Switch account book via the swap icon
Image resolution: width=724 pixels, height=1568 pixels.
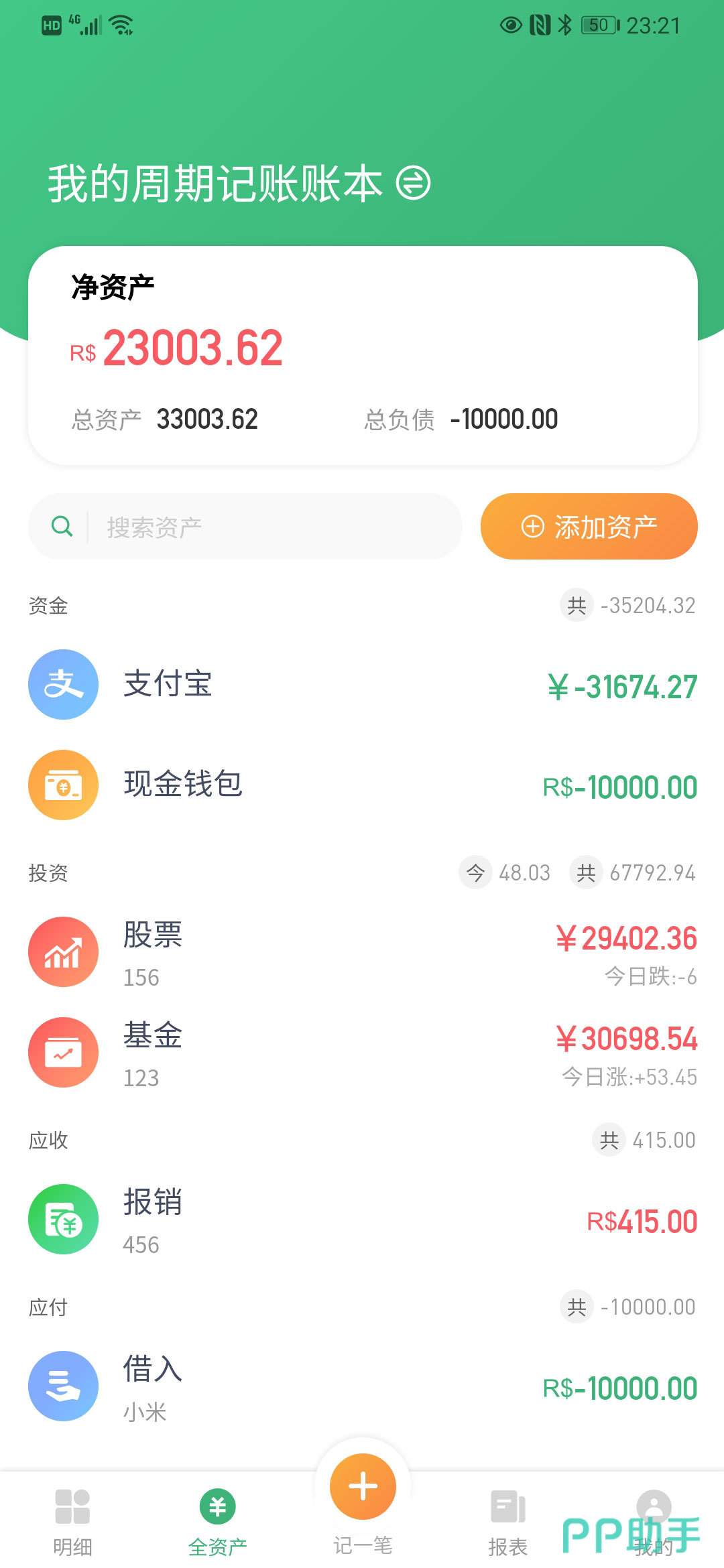coord(413,183)
